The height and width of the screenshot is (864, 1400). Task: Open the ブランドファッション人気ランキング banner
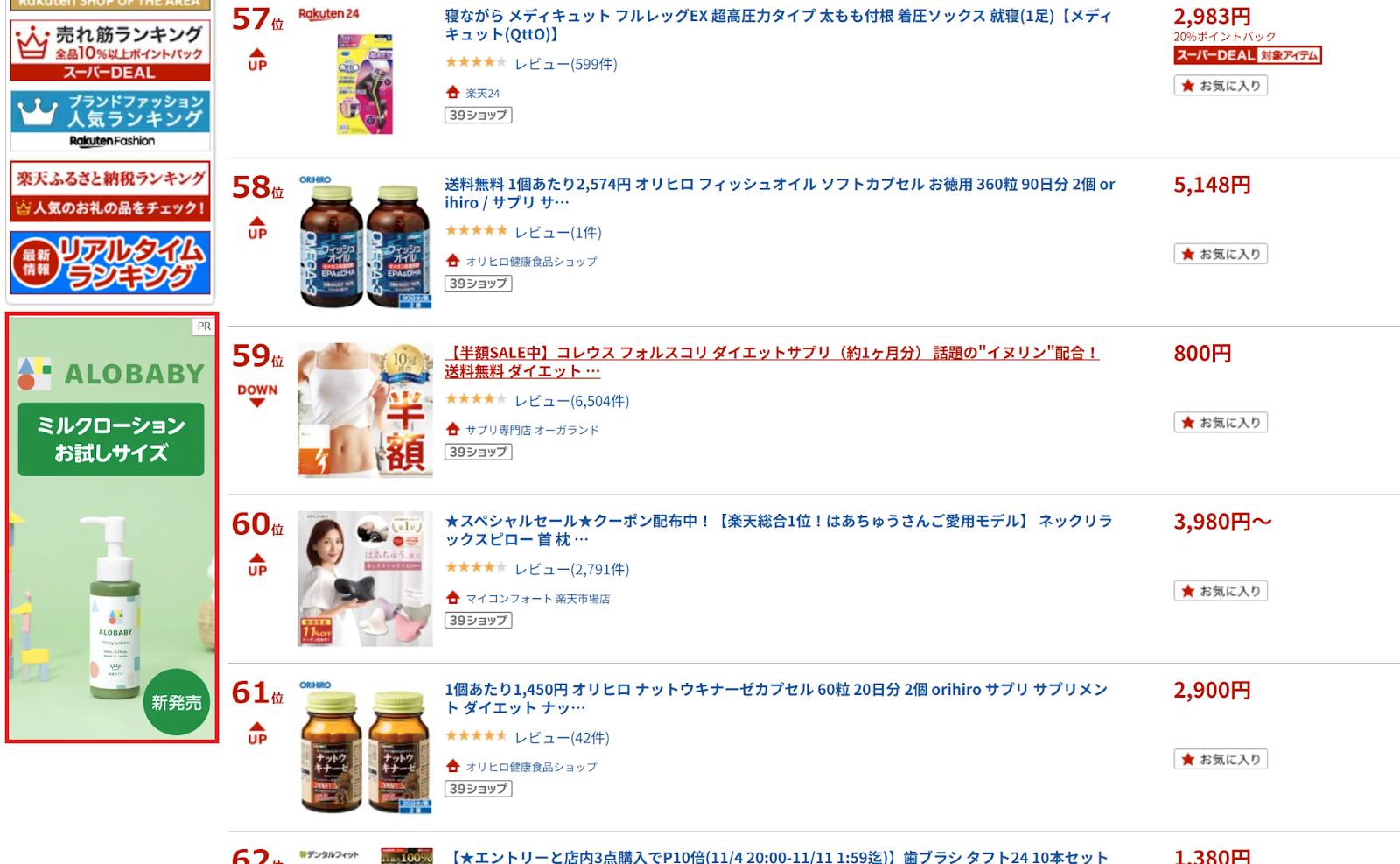click(110, 121)
